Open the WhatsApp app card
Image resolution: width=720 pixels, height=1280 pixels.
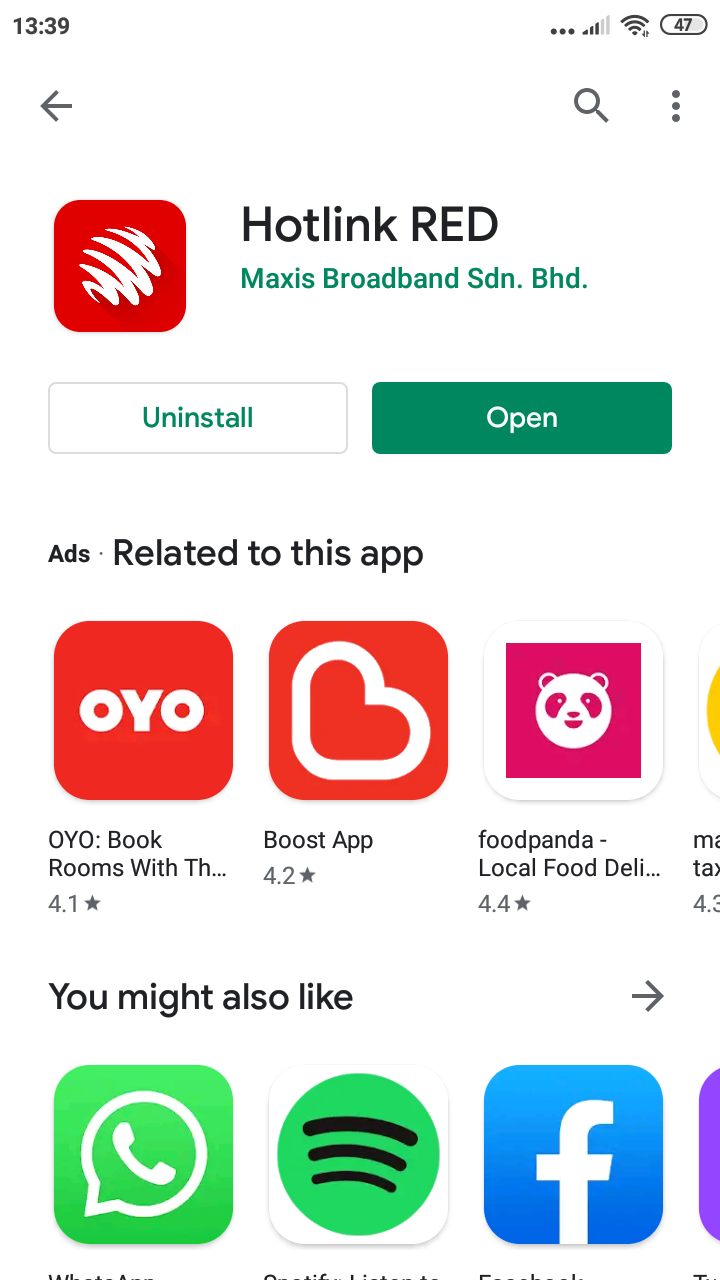pyautogui.click(x=143, y=1153)
